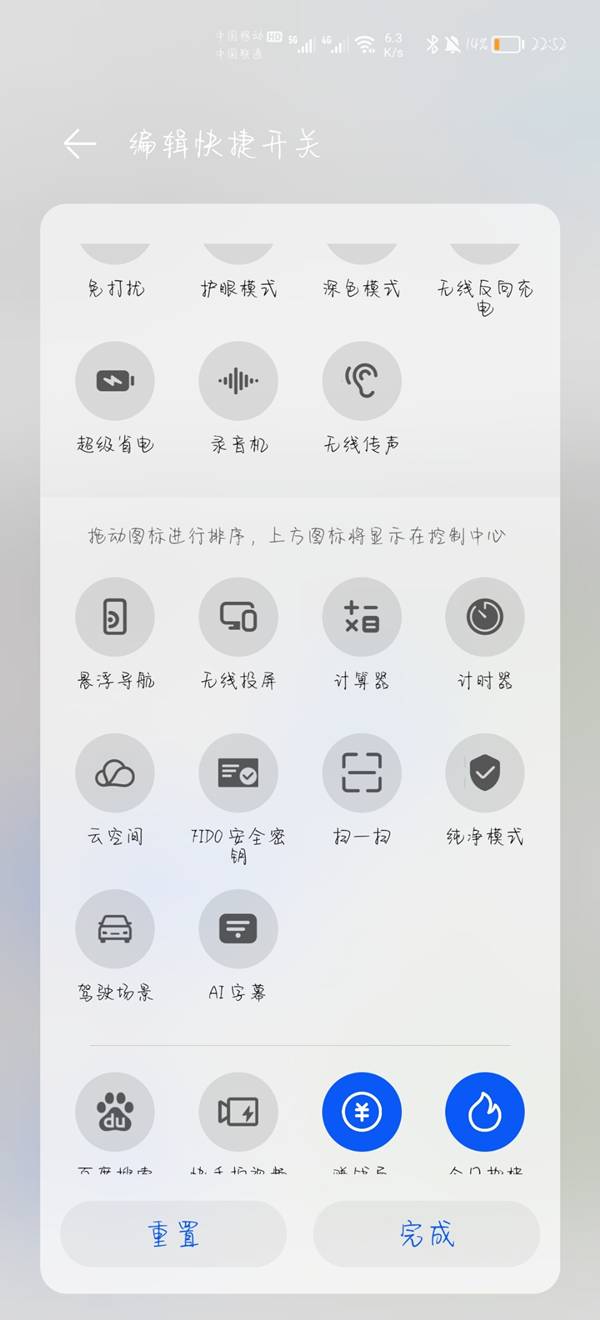The width and height of the screenshot is (600, 1320).
Task: Tap the AI字幕 shortcut icon
Action: click(x=238, y=929)
